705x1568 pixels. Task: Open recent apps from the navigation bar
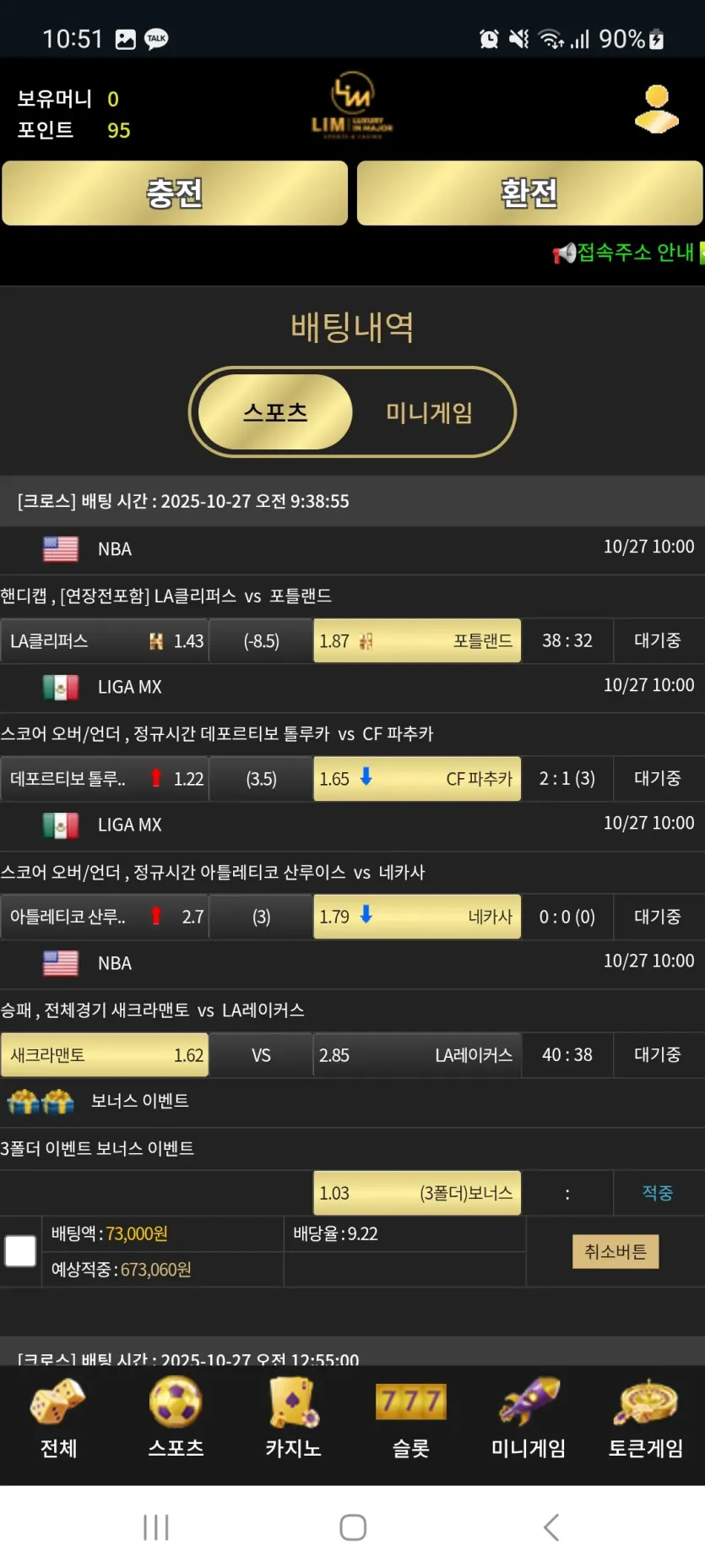point(156,1527)
